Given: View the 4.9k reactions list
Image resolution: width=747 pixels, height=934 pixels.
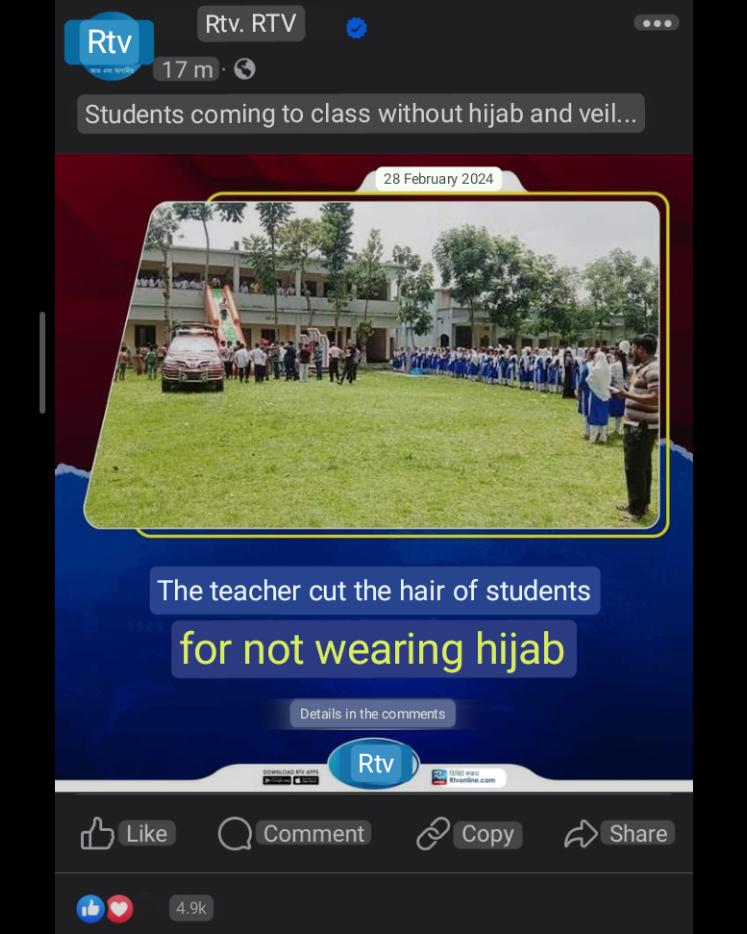Looking at the screenshot, I should pos(190,908).
